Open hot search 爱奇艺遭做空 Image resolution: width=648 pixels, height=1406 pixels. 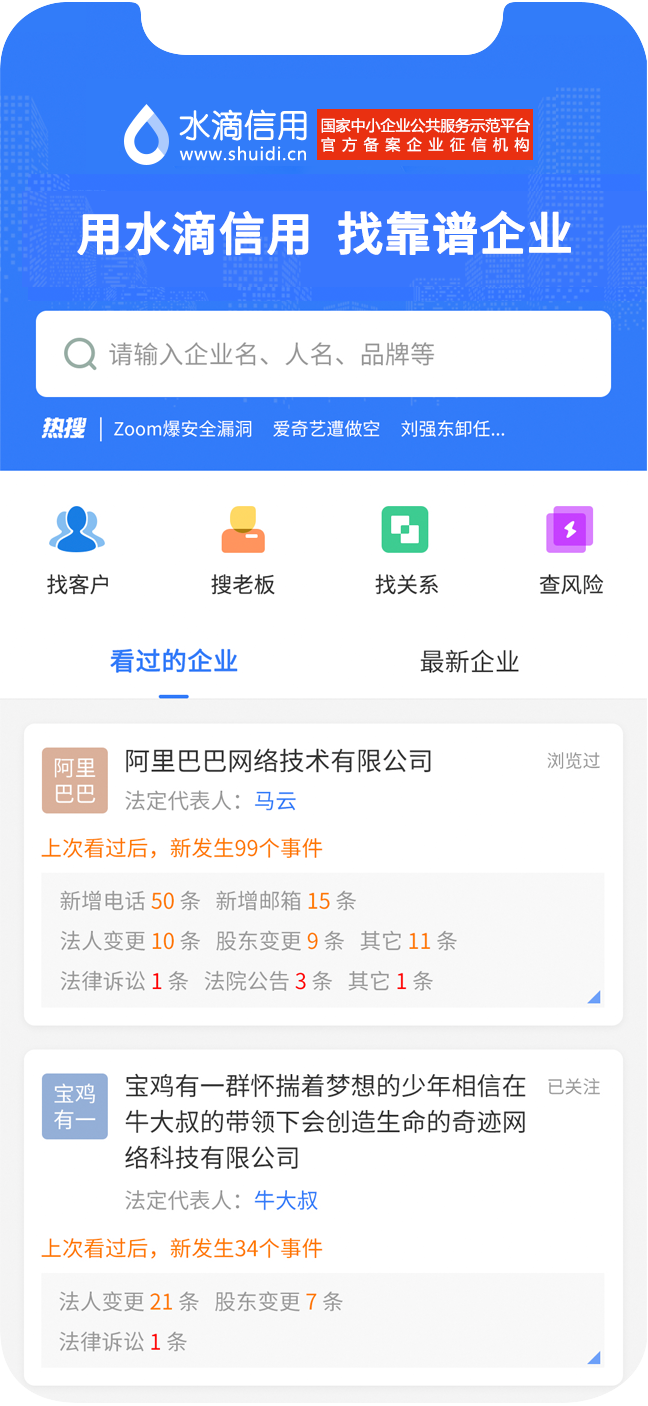(x=326, y=429)
